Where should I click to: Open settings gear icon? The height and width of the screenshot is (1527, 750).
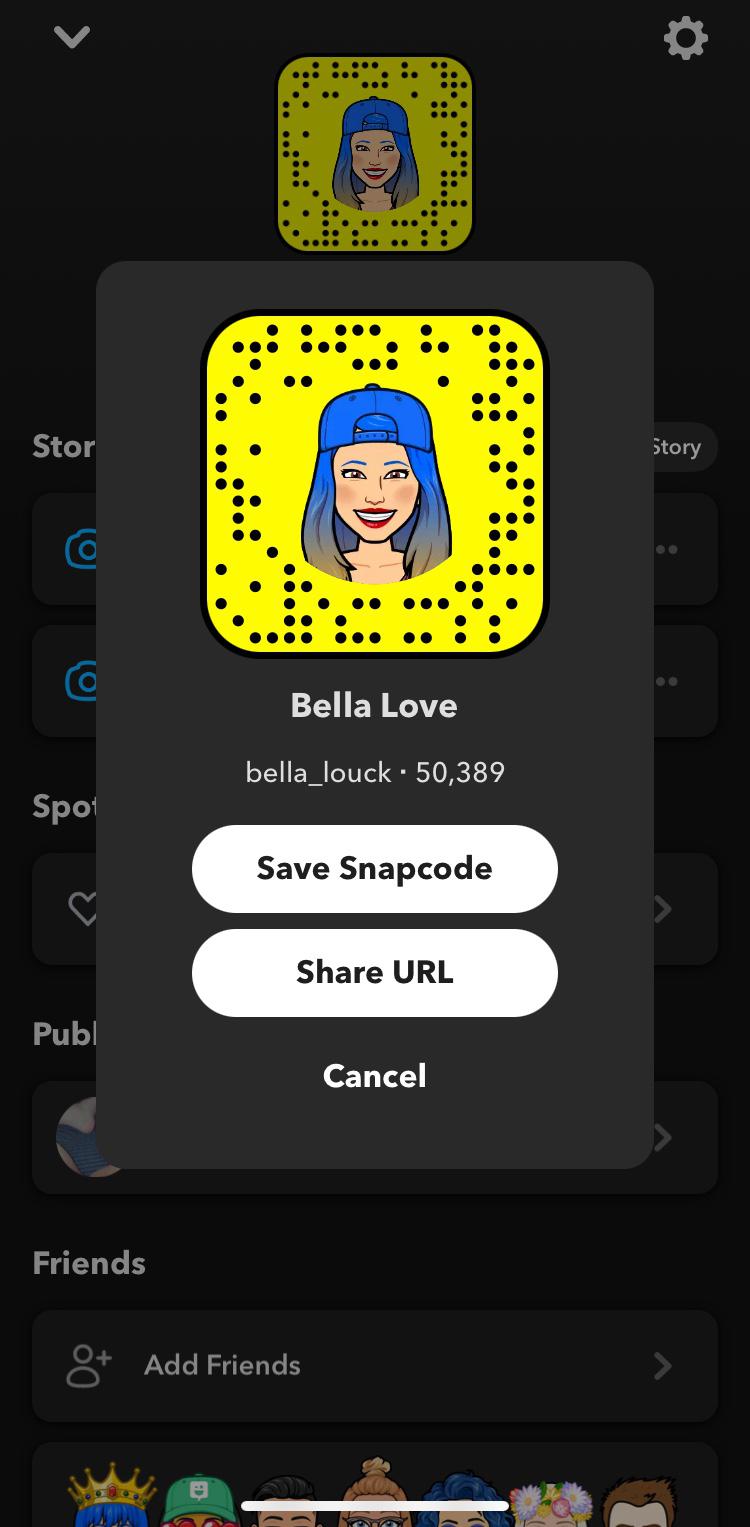coord(685,40)
